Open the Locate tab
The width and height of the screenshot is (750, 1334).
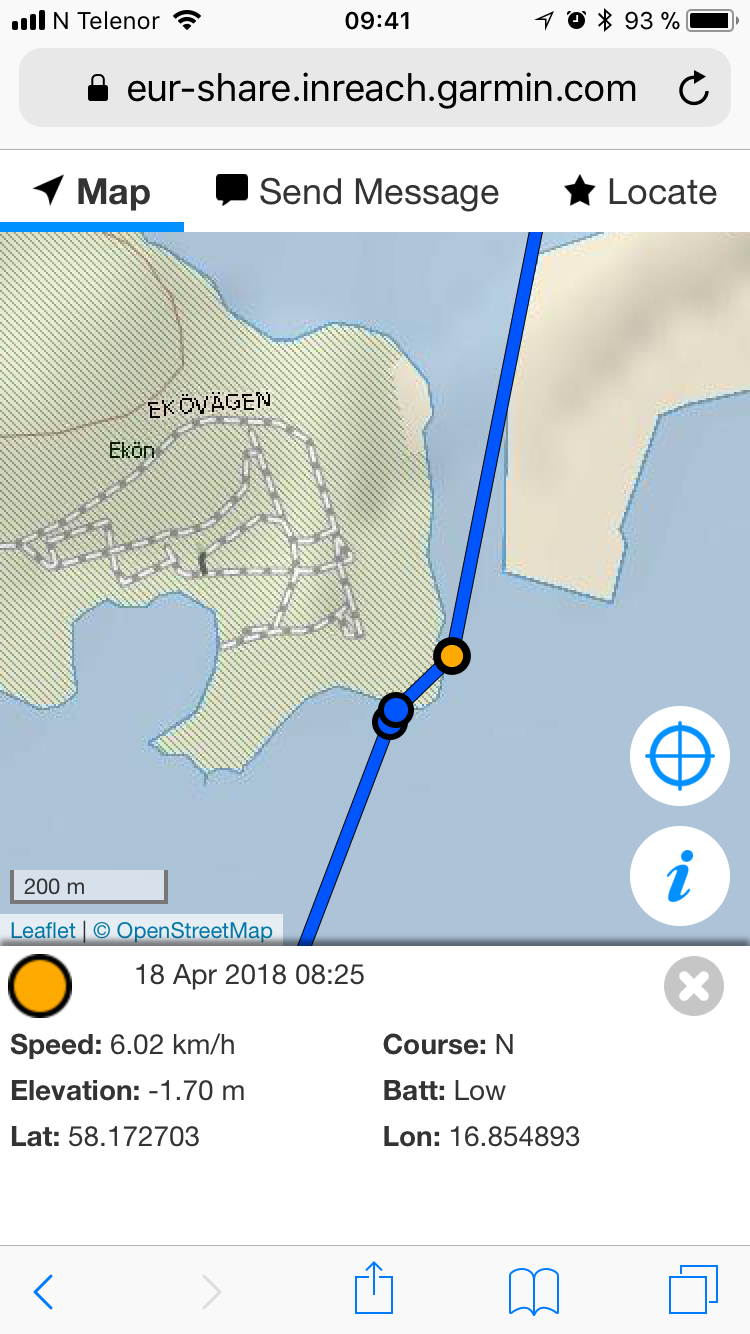(x=640, y=191)
